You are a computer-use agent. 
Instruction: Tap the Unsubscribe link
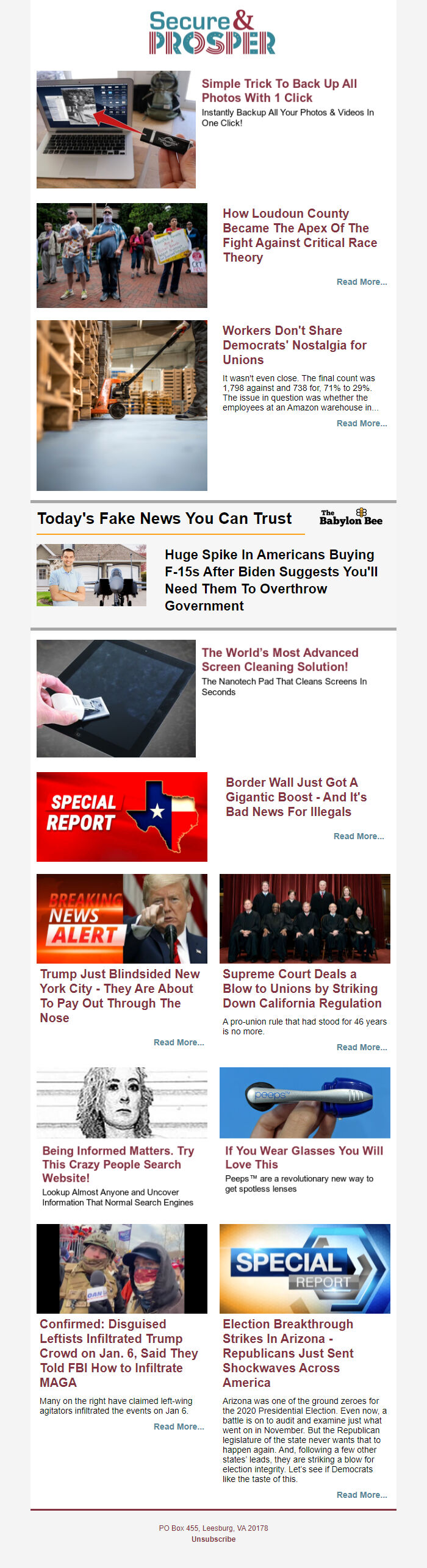tap(213, 1539)
